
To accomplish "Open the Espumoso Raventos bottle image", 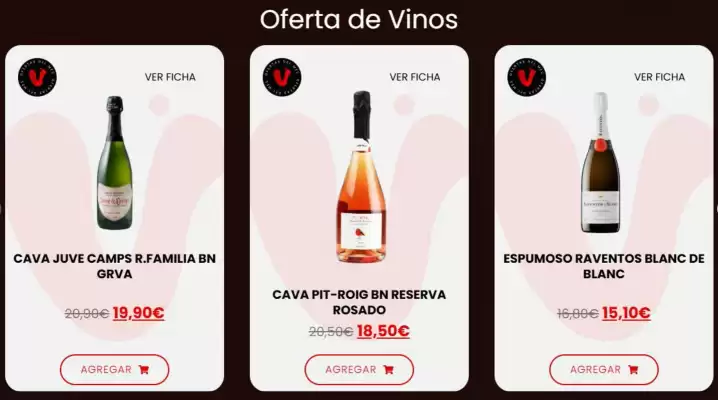I will (600, 150).
